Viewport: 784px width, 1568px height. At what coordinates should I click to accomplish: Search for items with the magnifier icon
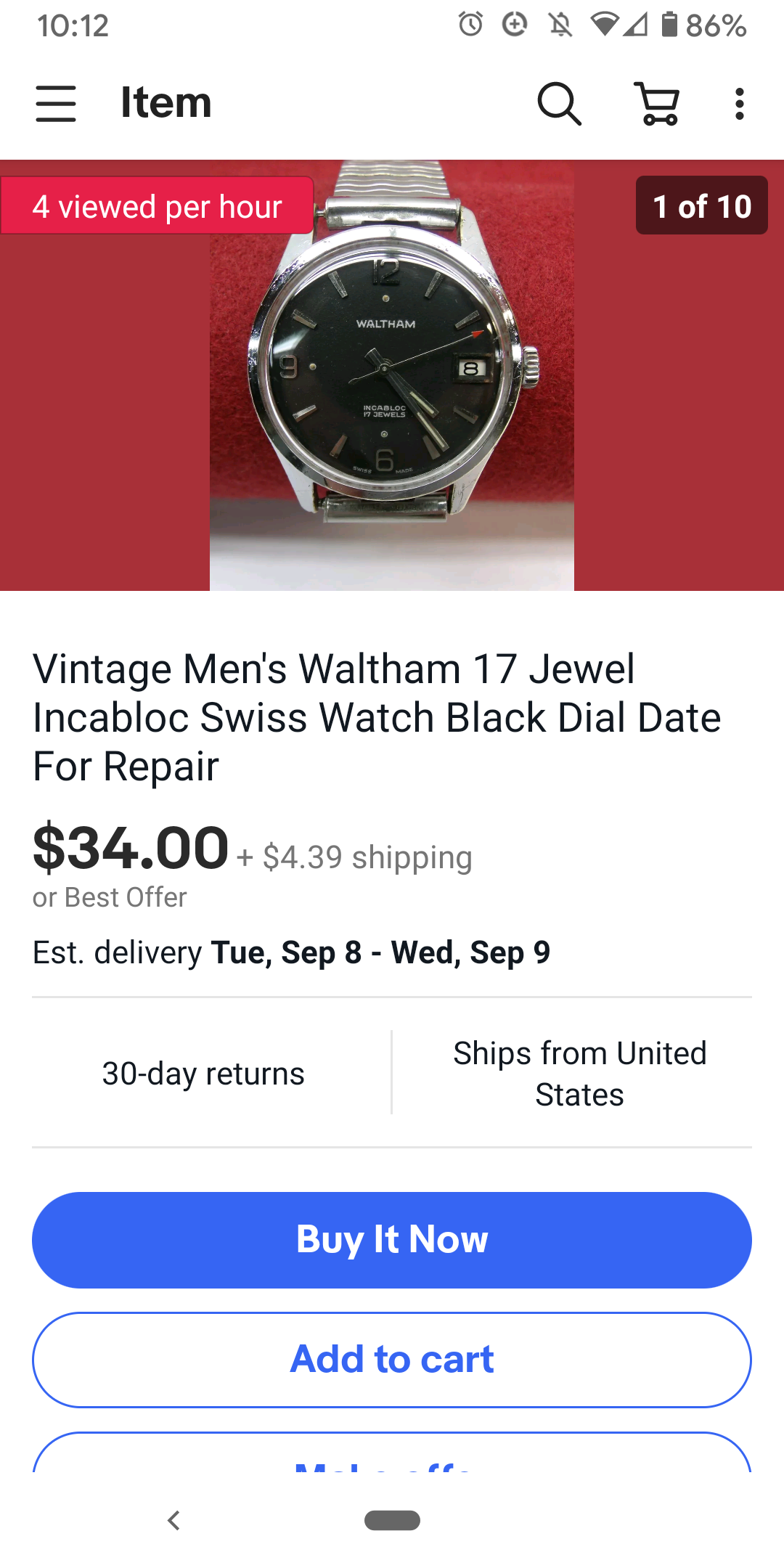pos(559,104)
